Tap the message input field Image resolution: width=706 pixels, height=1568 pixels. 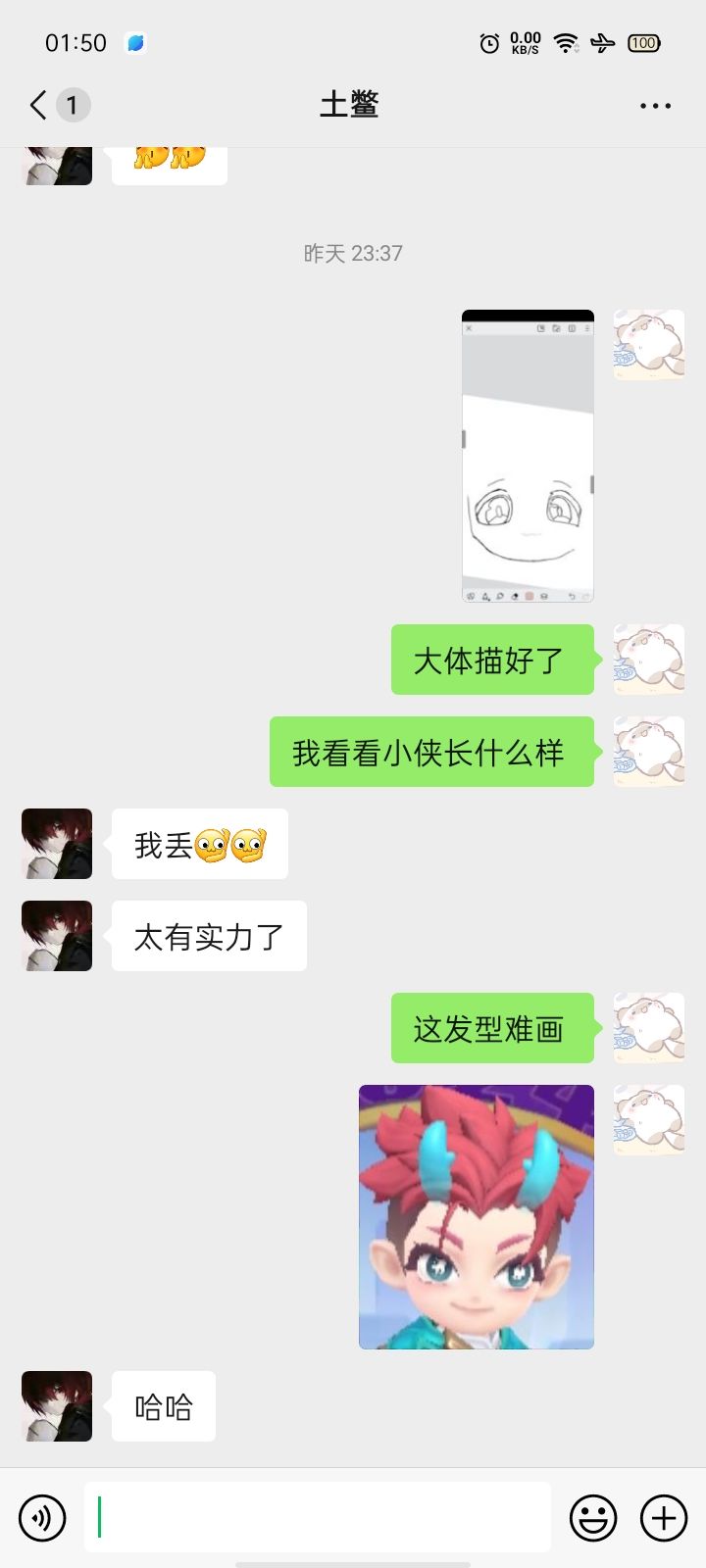pyautogui.click(x=317, y=1516)
